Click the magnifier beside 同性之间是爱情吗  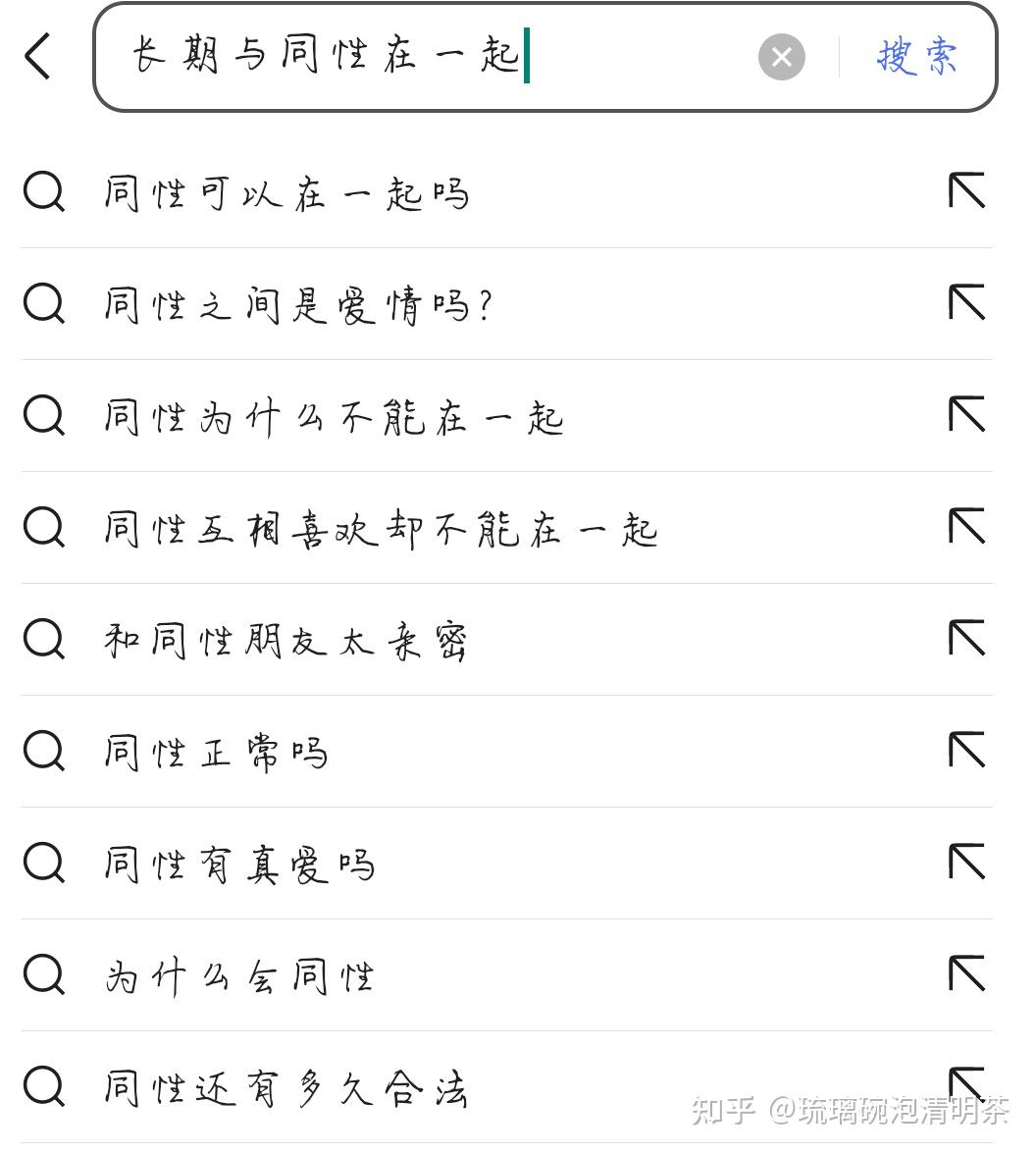point(42,304)
